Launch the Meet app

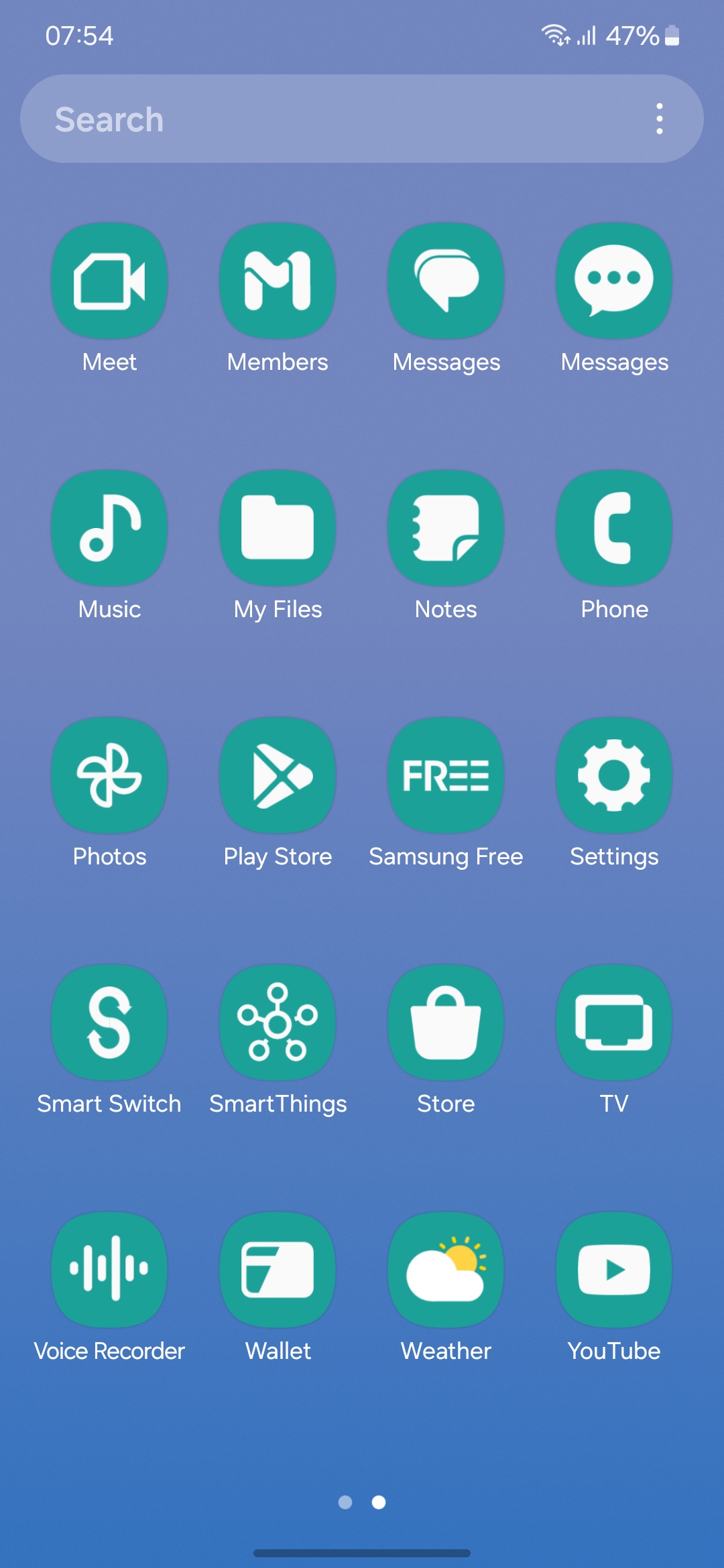coord(109,281)
